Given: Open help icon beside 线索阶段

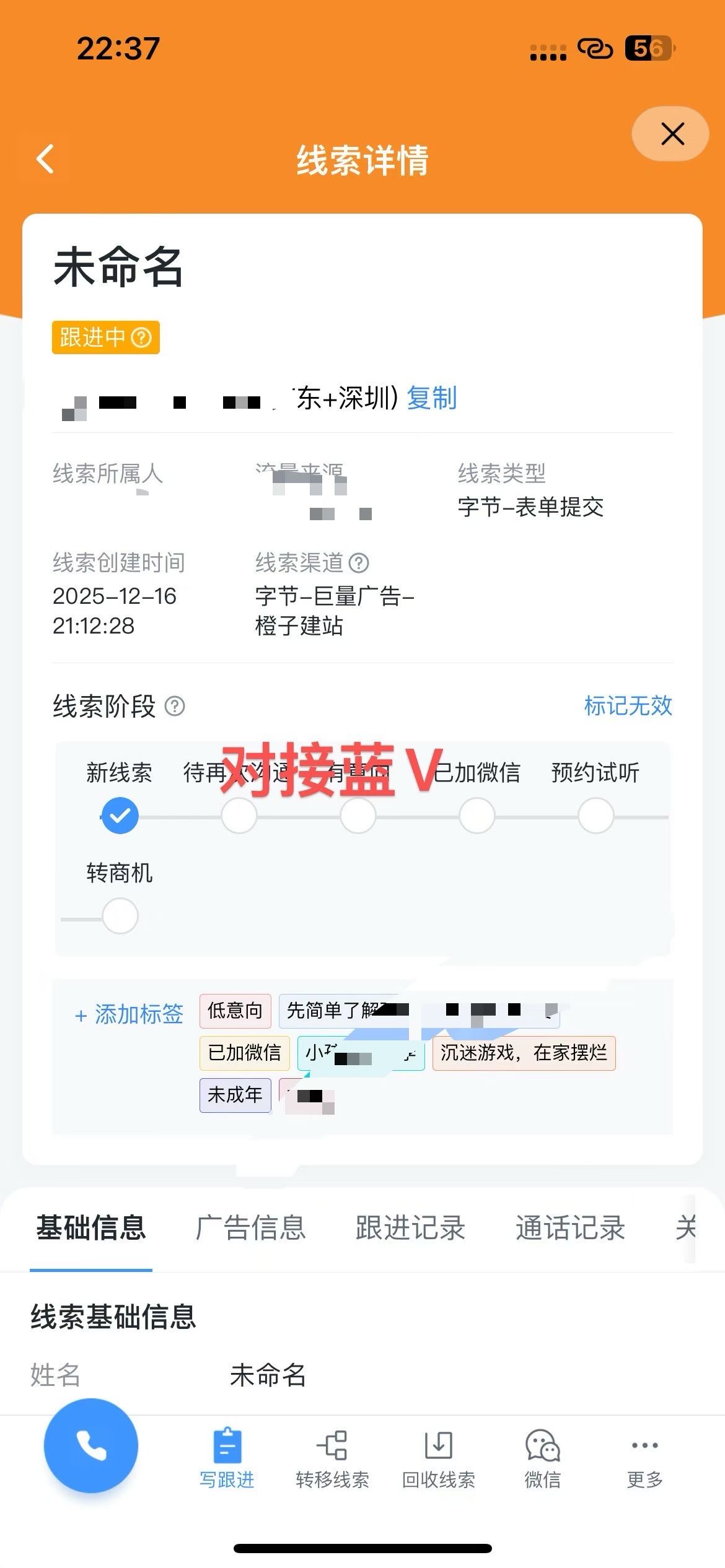Looking at the screenshot, I should pyautogui.click(x=175, y=706).
